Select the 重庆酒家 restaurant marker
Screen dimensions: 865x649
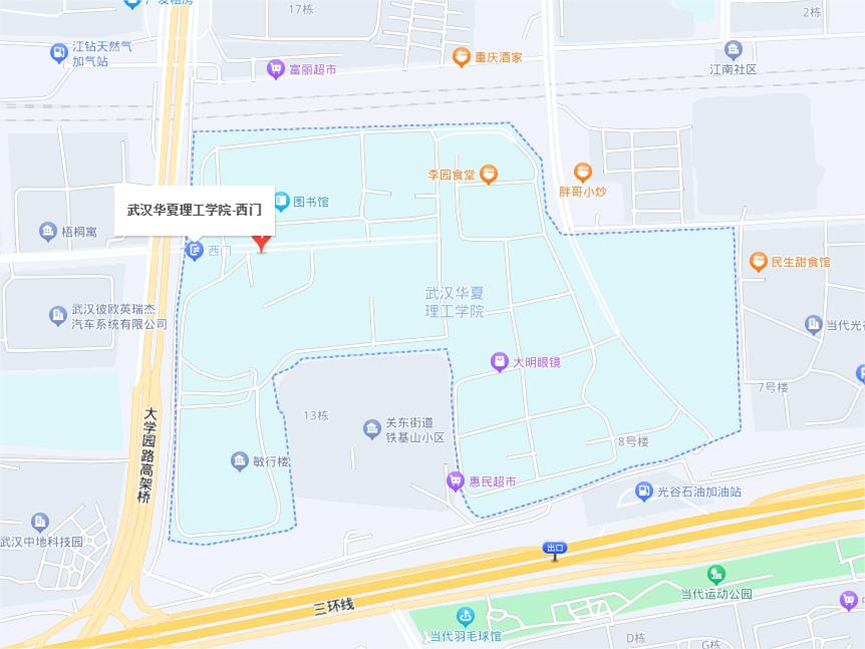[x=461, y=57]
